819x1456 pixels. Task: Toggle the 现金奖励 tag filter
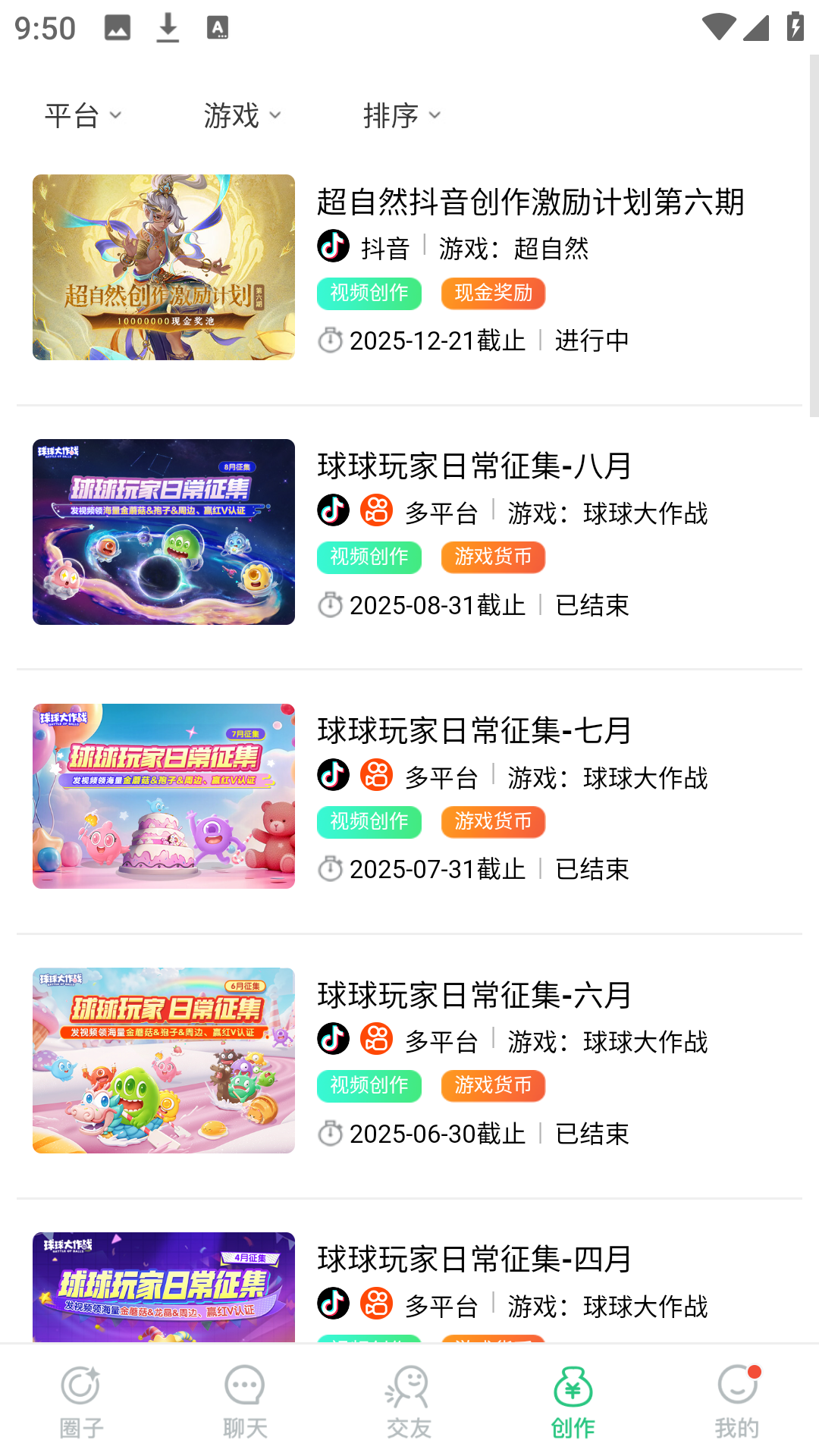point(492,293)
